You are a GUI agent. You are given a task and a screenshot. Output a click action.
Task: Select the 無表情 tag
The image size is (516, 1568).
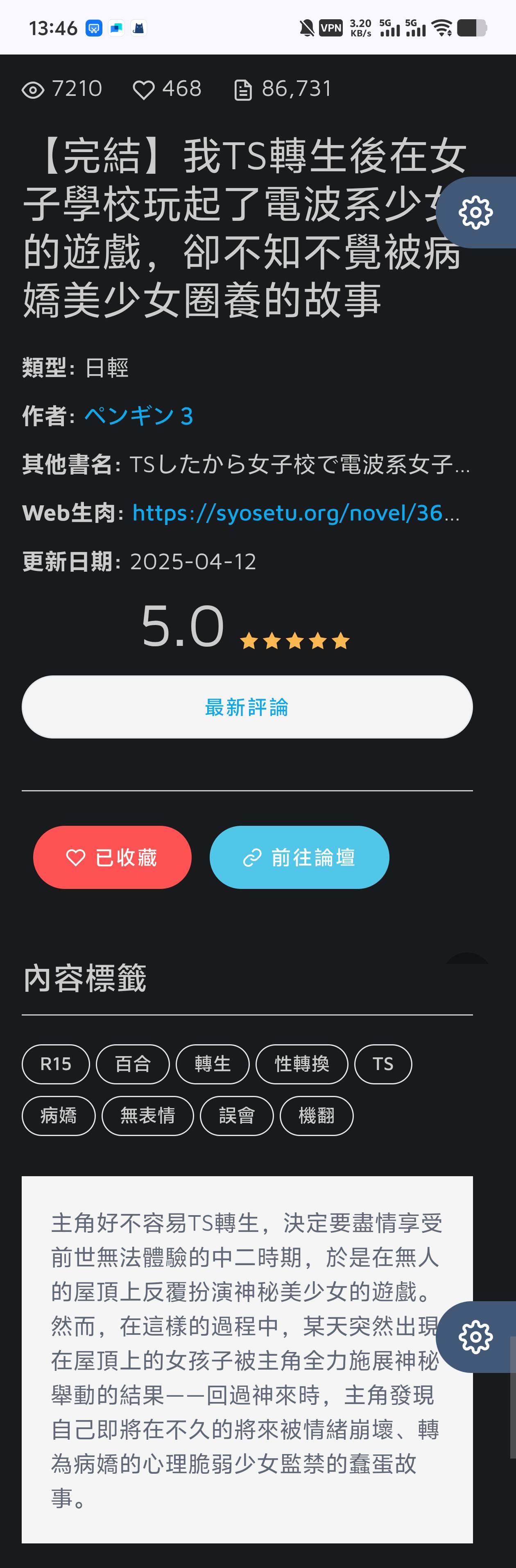pos(148,1116)
